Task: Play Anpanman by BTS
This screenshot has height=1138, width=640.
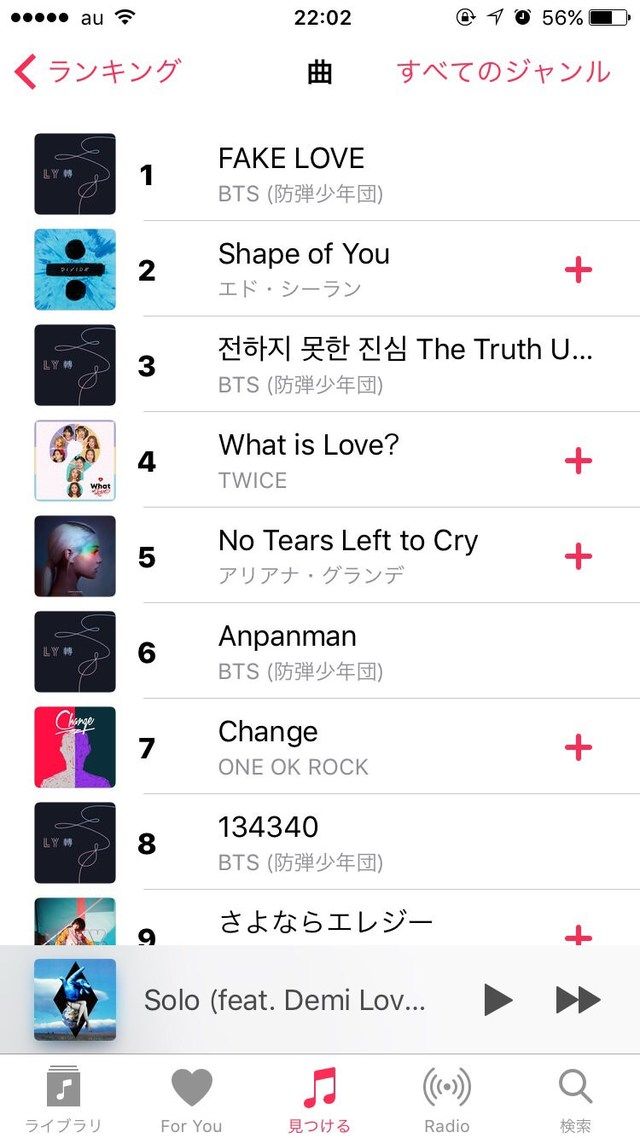Action: pyautogui.click(x=320, y=652)
